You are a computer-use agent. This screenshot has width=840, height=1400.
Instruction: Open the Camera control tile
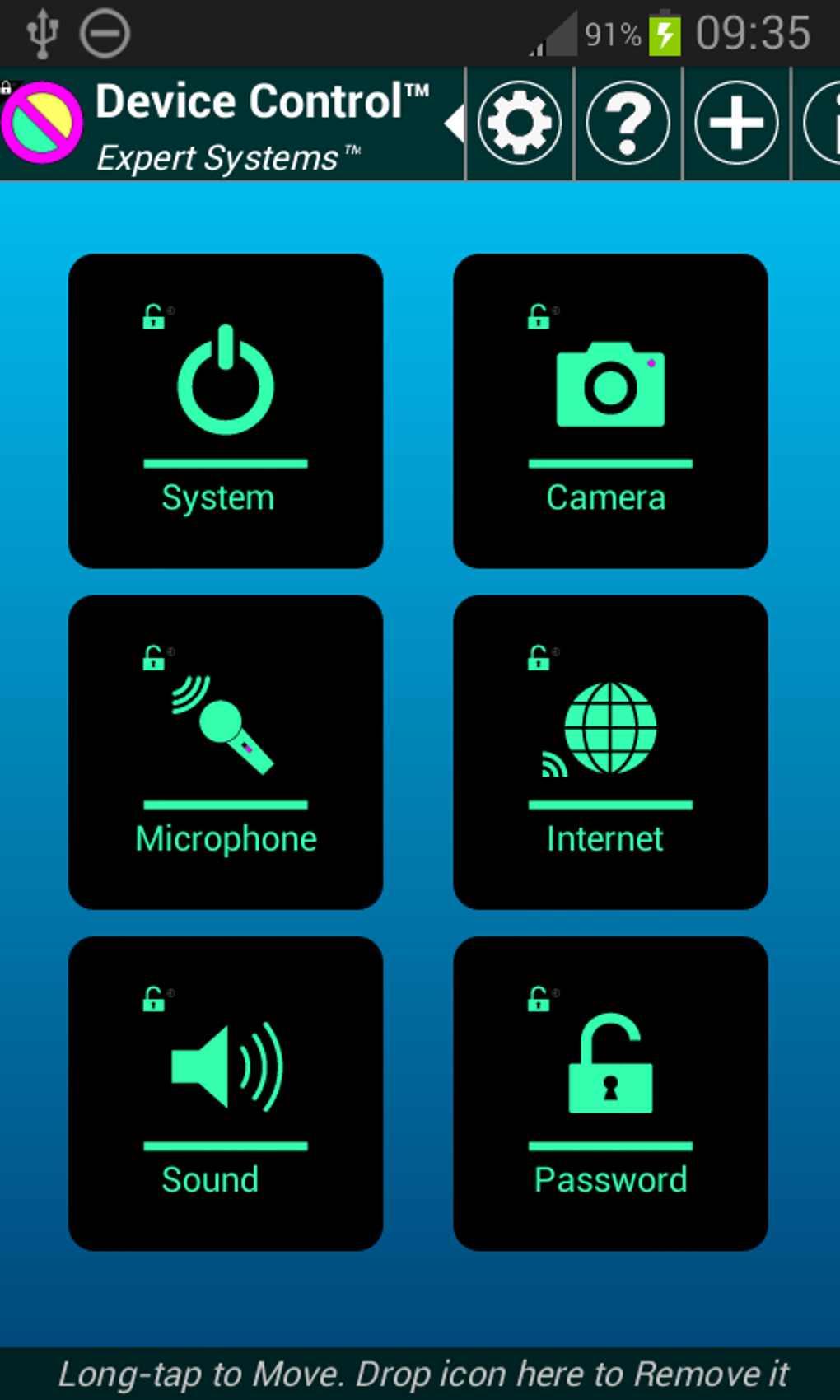[x=610, y=411]
